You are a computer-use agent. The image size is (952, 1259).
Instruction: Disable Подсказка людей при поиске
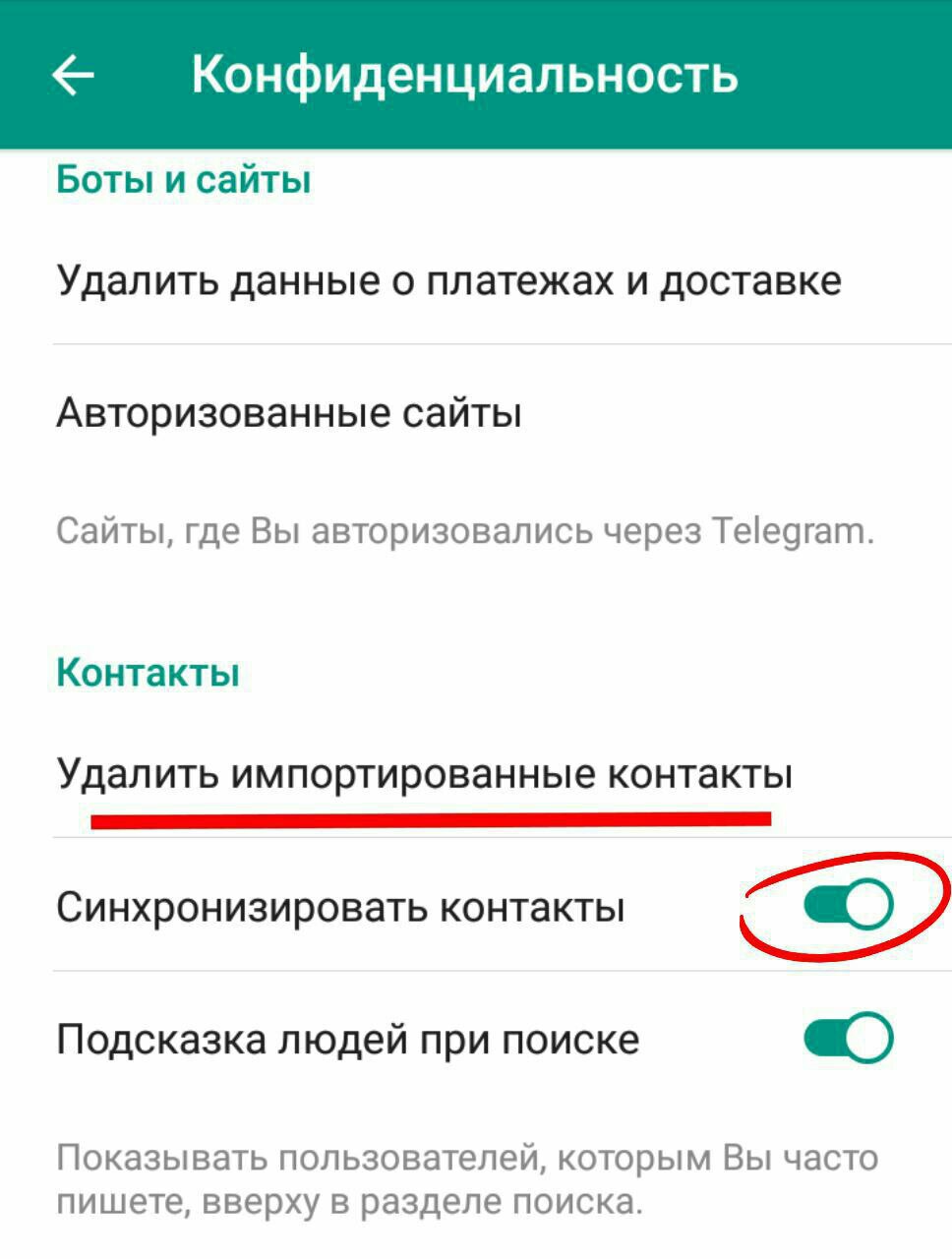point(848,1039)
